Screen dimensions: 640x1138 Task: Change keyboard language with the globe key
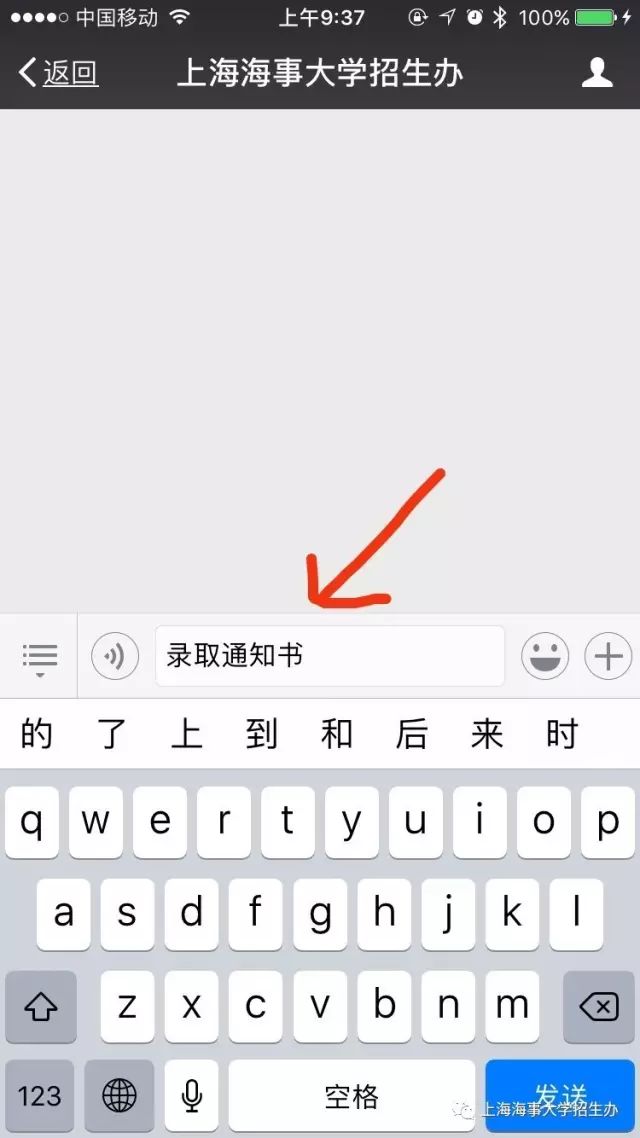[119, 1096]
